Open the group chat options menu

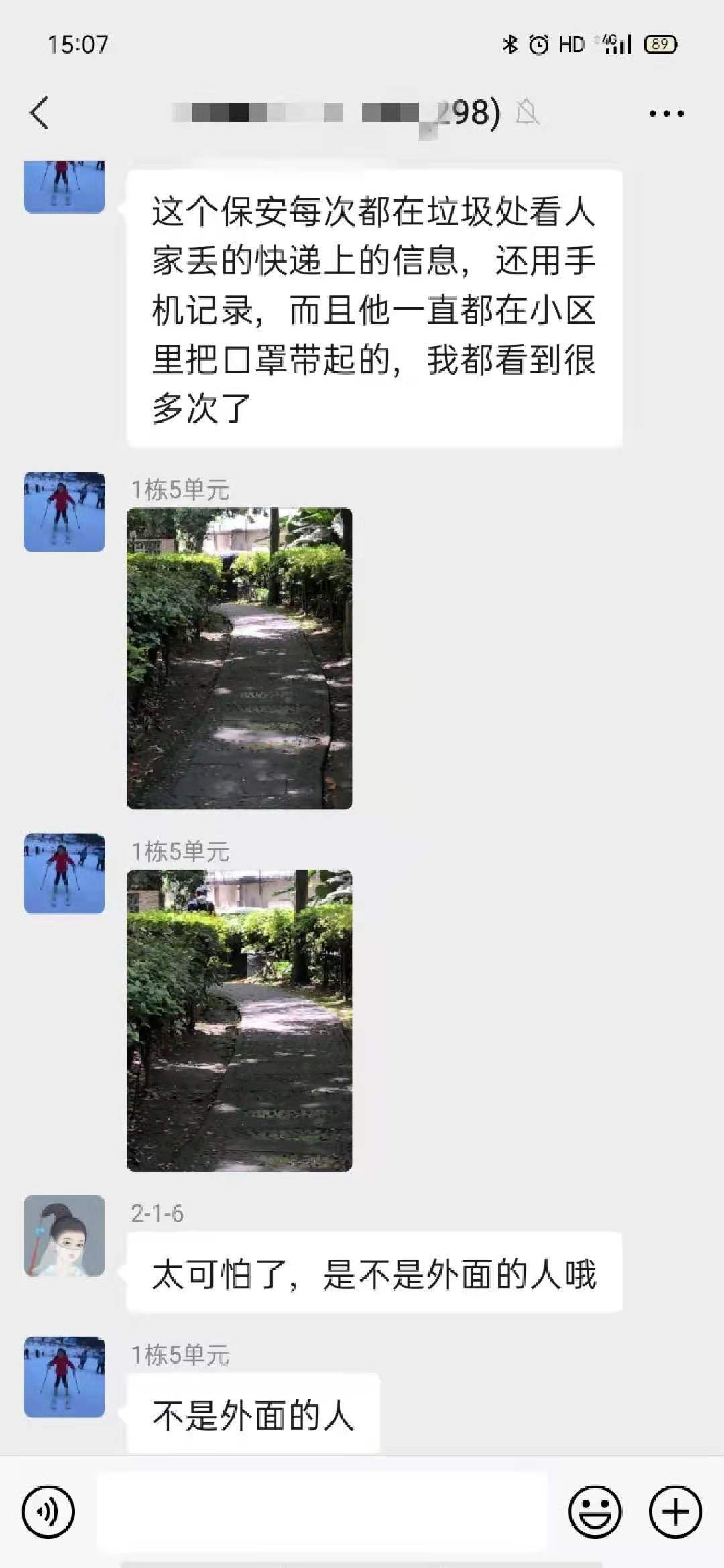[x=666, y=113]
